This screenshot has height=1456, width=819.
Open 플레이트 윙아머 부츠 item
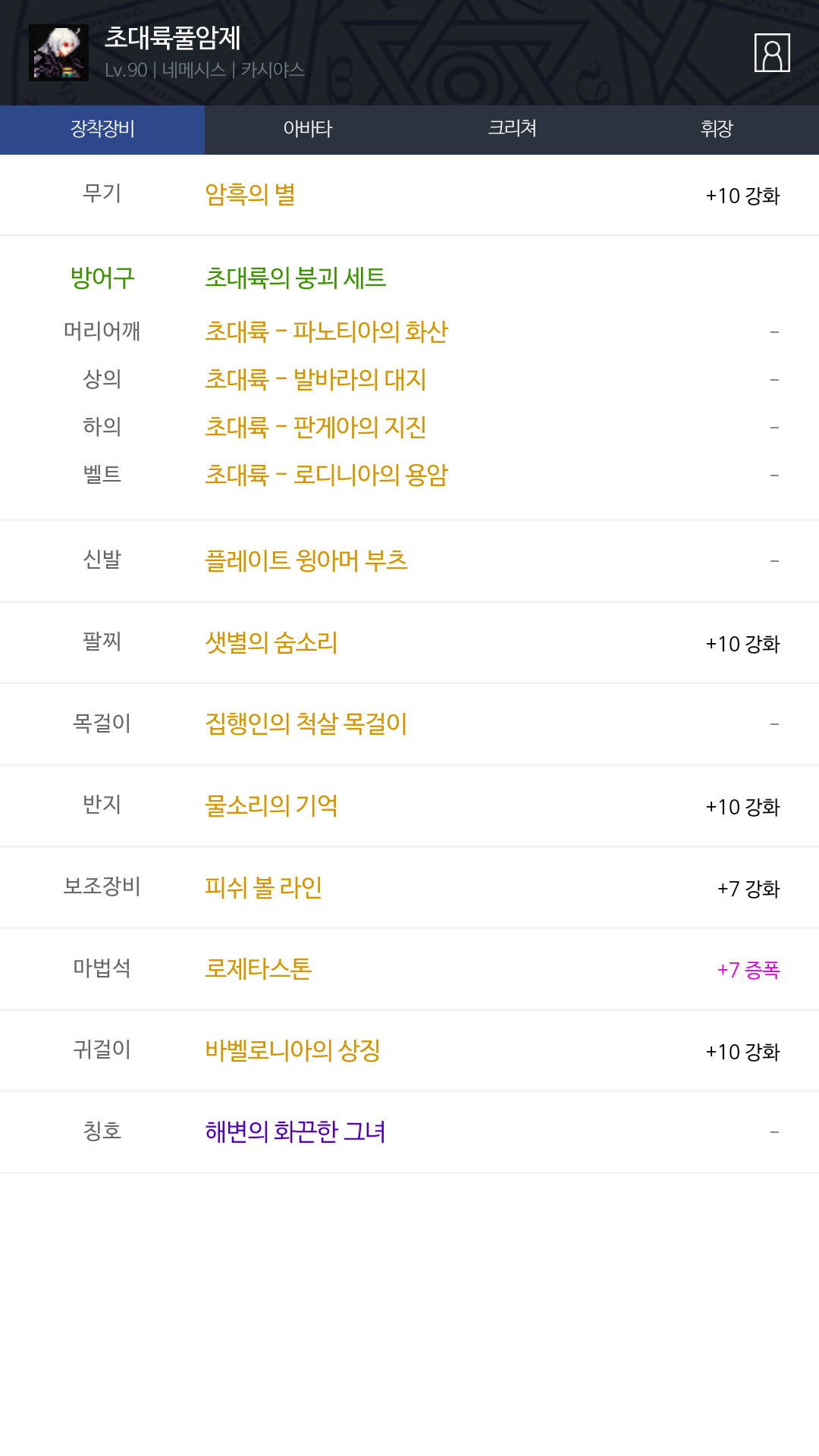[306, 560]
